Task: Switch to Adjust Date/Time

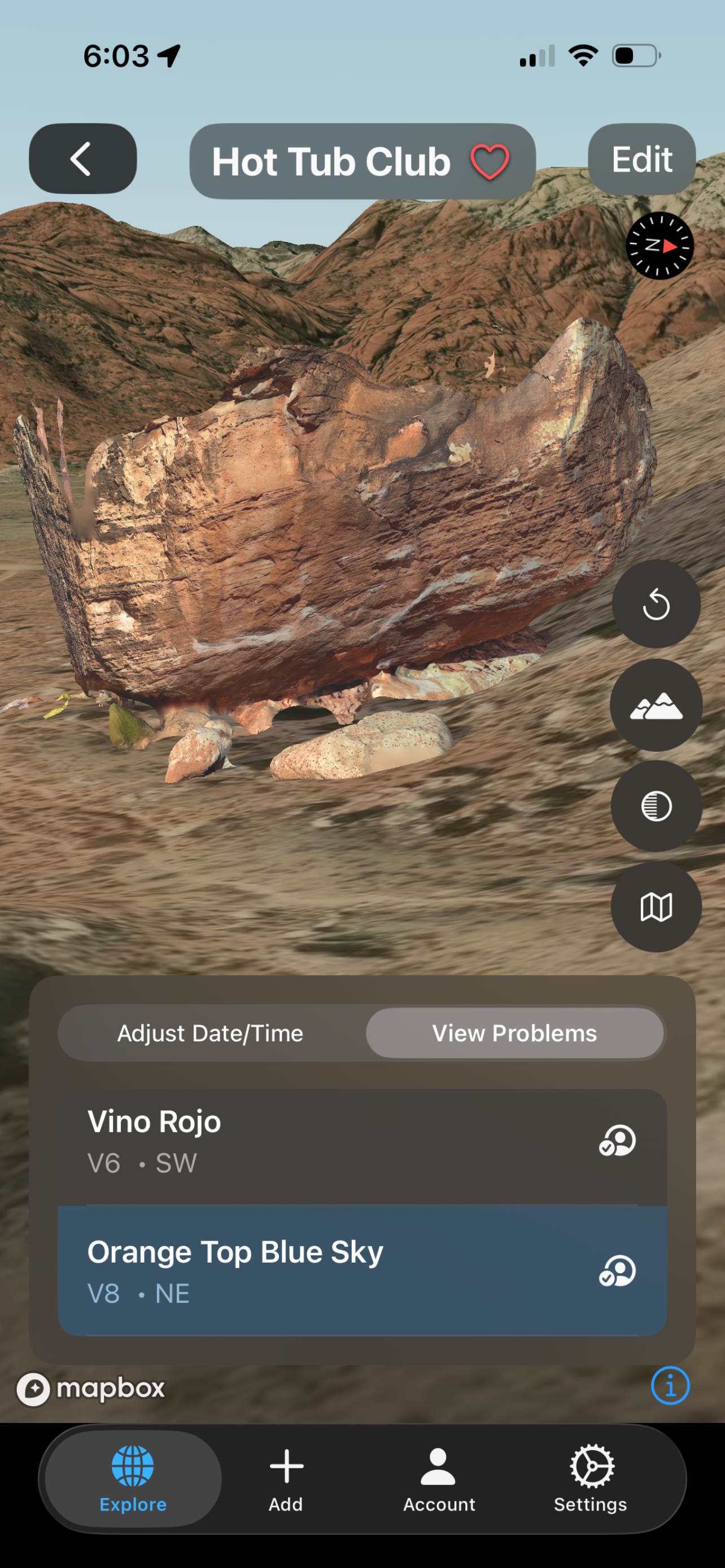Action: pyautogui.click(x=210, y=1033)
